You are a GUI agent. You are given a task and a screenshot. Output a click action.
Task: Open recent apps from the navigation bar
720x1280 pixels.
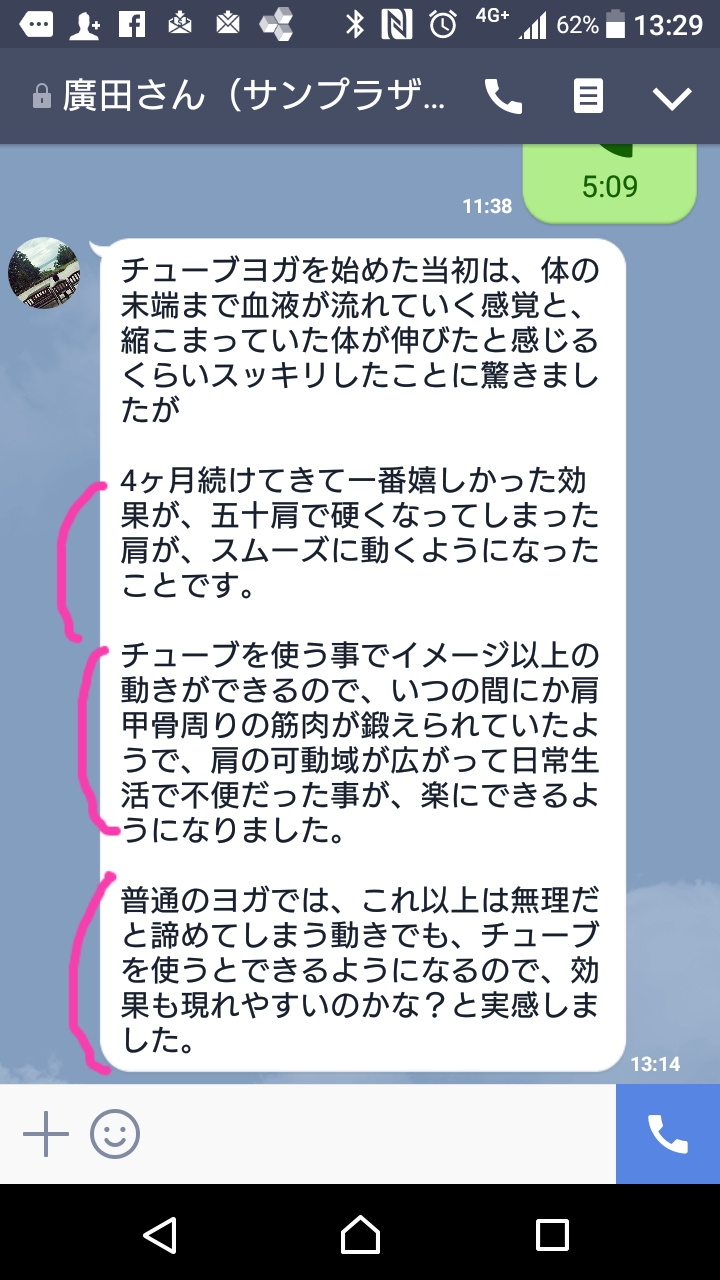coord(552,1234)
